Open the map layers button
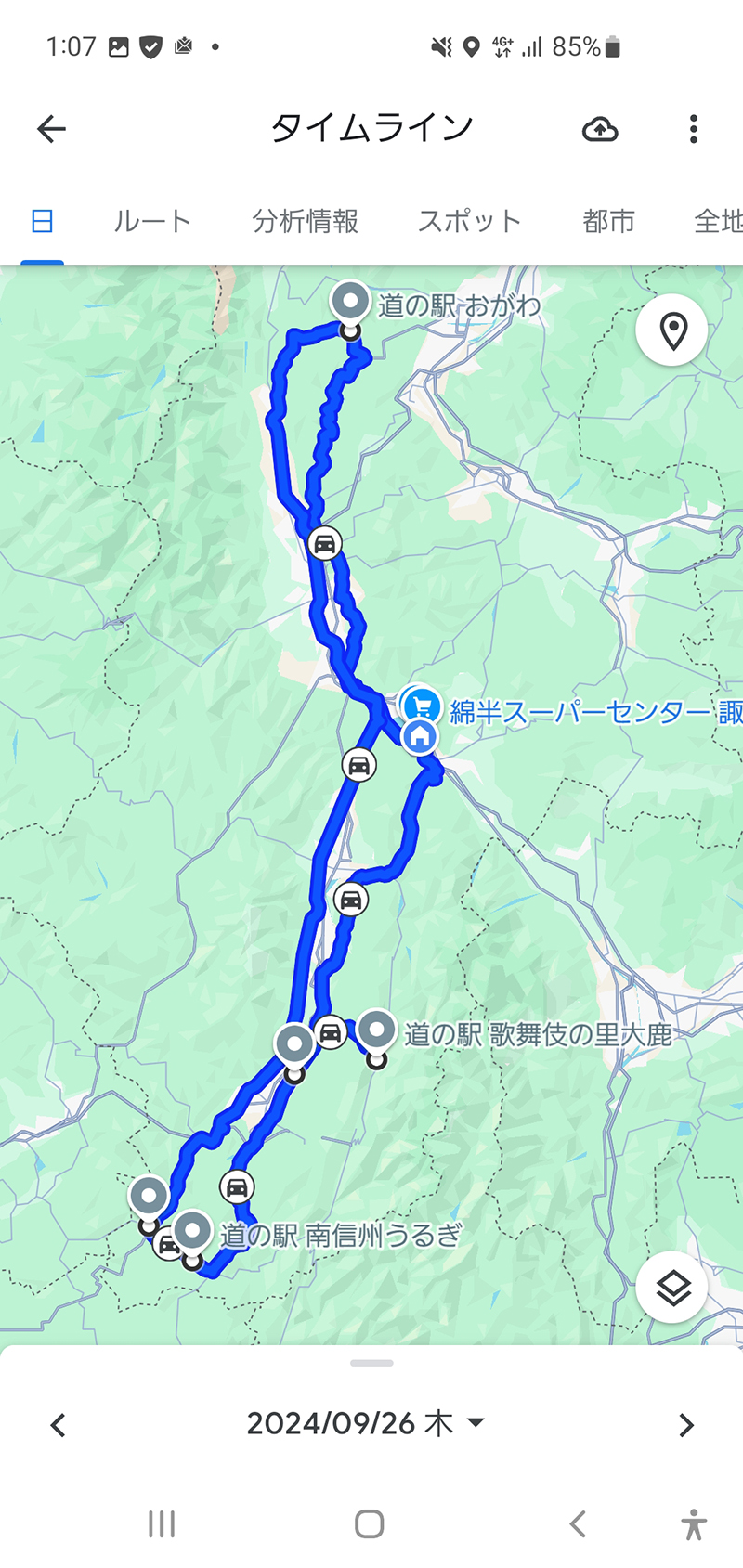This screenshot has width=743, height=1568. pyautogui.click(x=672, y=1287)
